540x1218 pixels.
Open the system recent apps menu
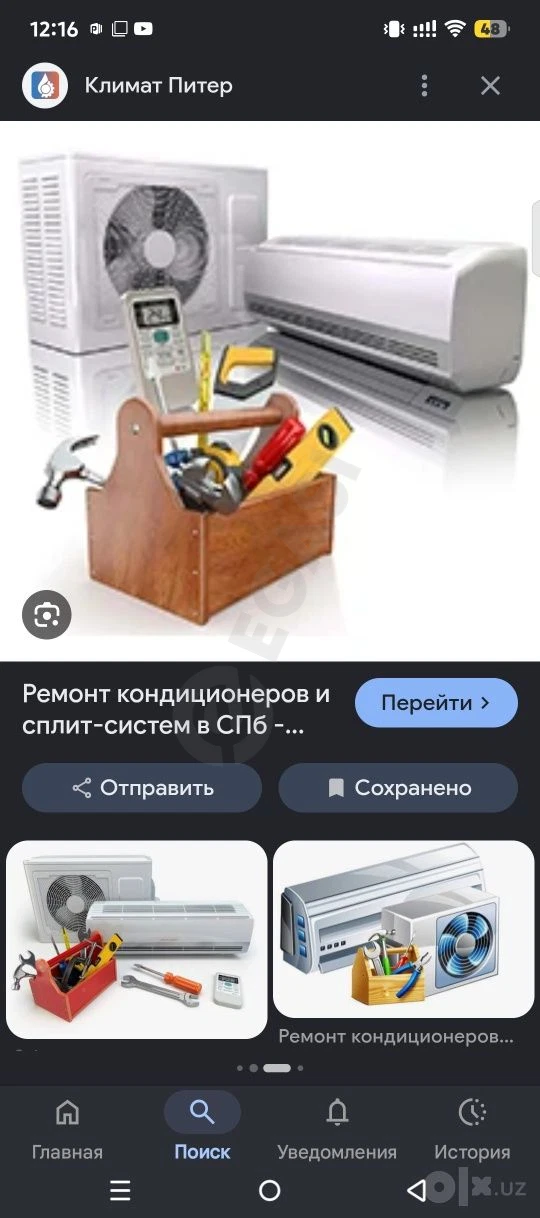(x=120, y=1190)
